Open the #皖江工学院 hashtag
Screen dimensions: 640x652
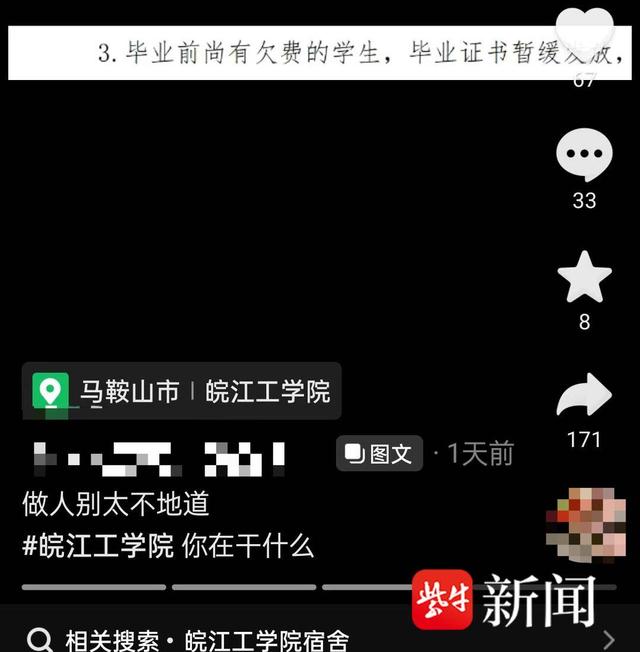(98, 546)
